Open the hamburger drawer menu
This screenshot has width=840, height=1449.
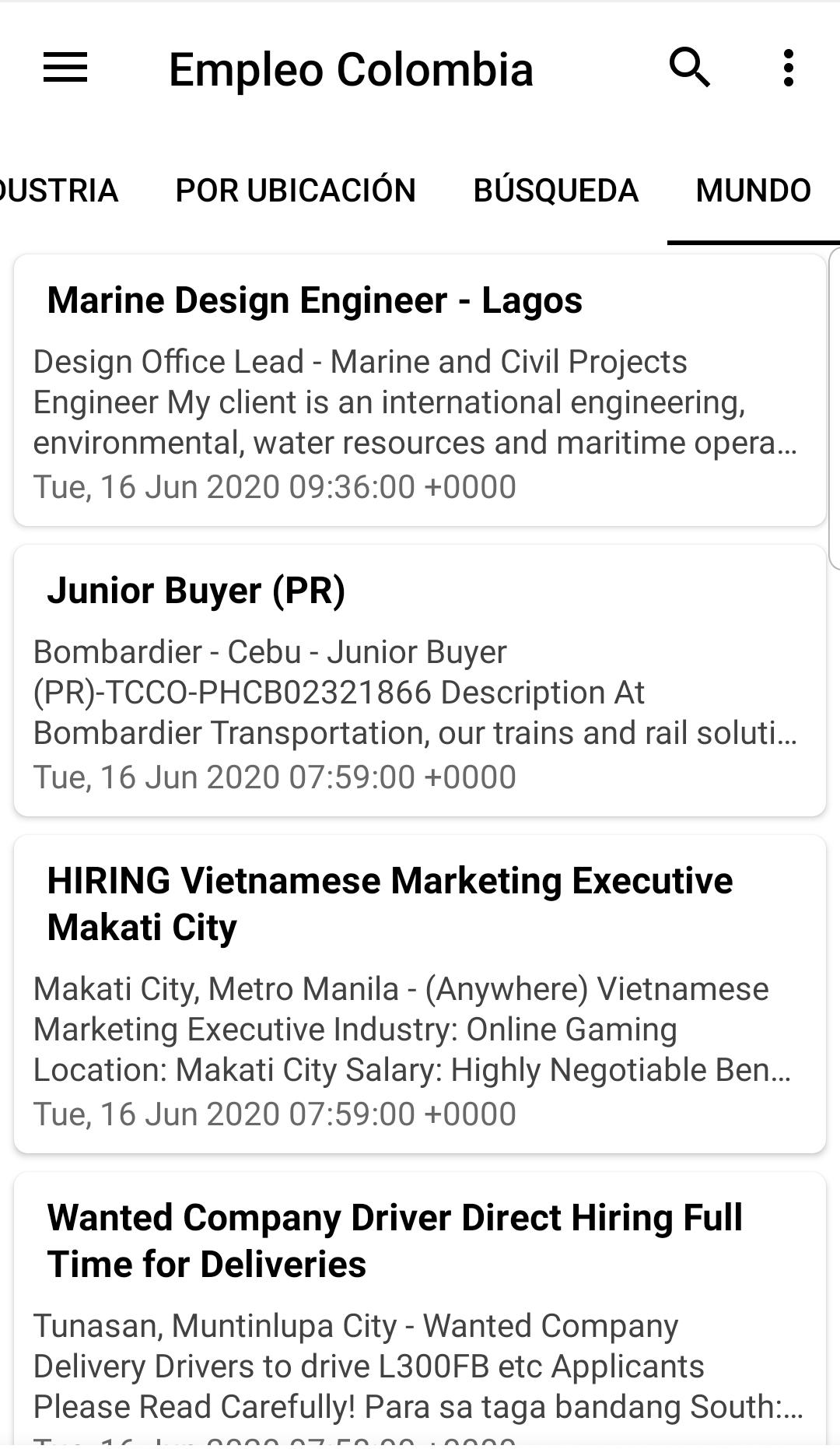point(65,68)
